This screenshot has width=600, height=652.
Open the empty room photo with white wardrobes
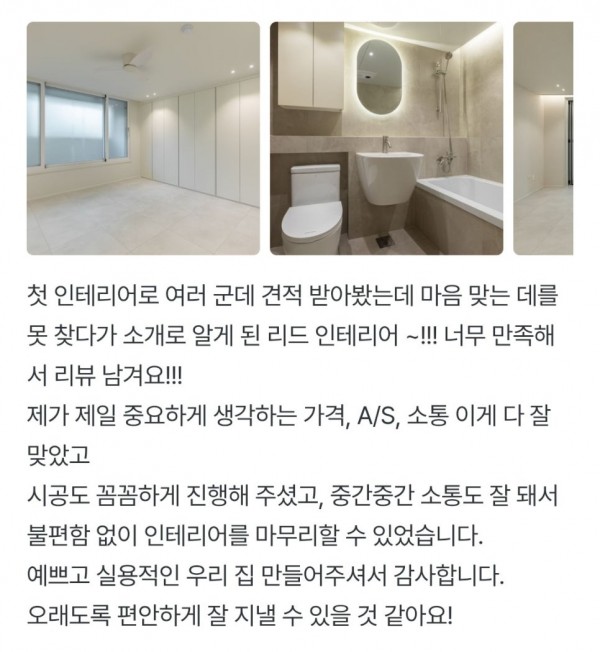(143, 138)
